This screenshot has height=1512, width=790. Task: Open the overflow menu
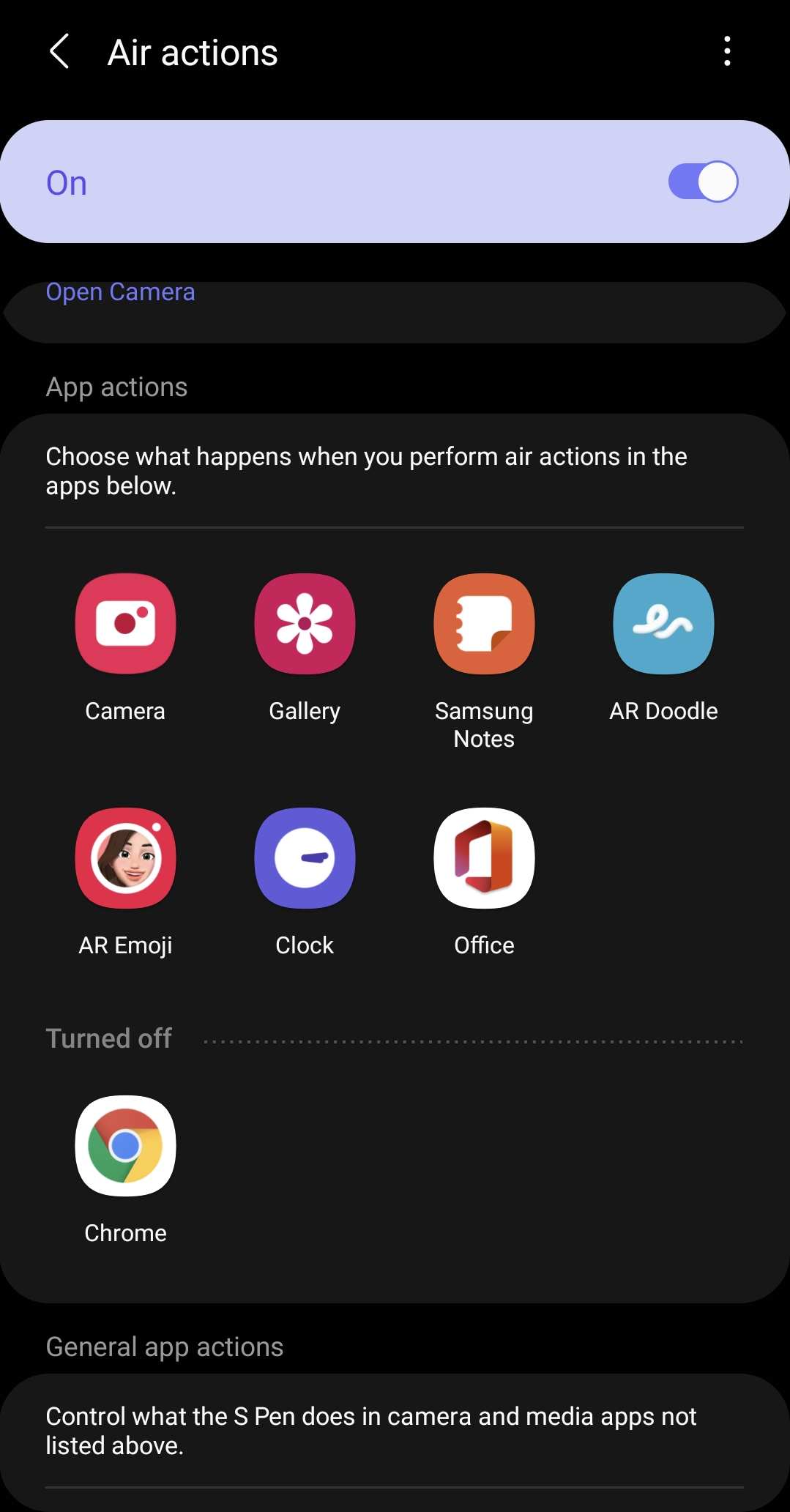coord(726,52)
